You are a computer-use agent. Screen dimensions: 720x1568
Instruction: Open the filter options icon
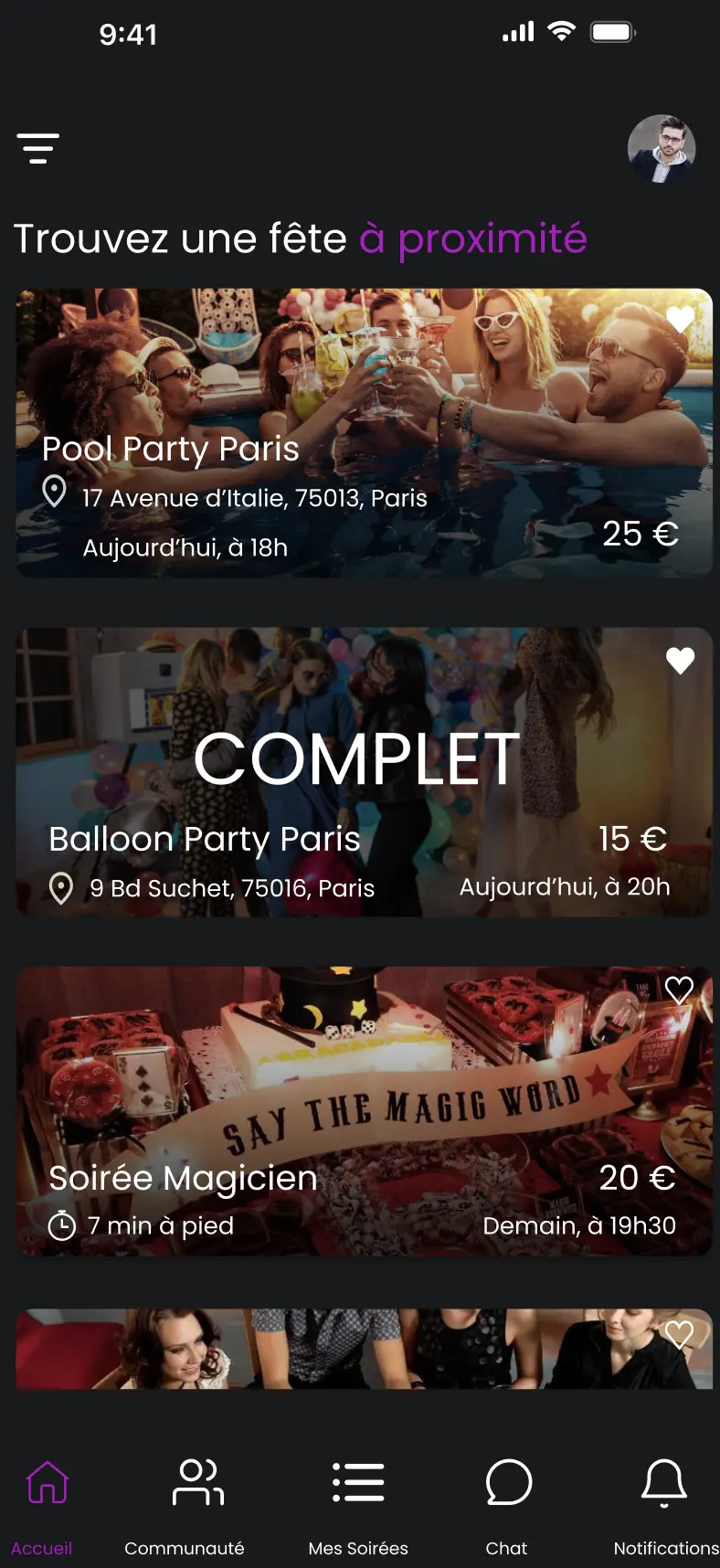38,146
